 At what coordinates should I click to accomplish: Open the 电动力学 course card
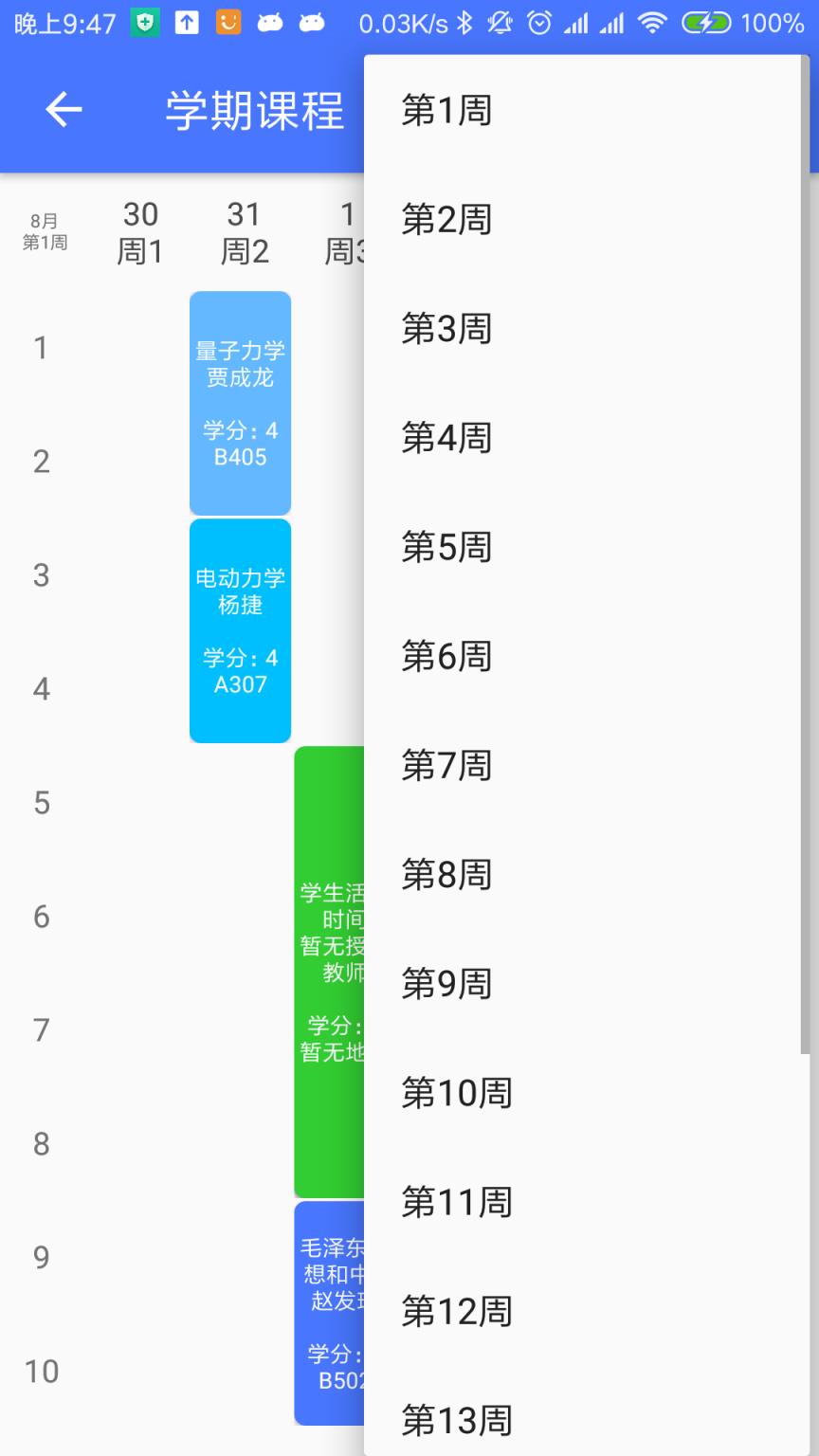pyautogui.click(x=240, y=628)
